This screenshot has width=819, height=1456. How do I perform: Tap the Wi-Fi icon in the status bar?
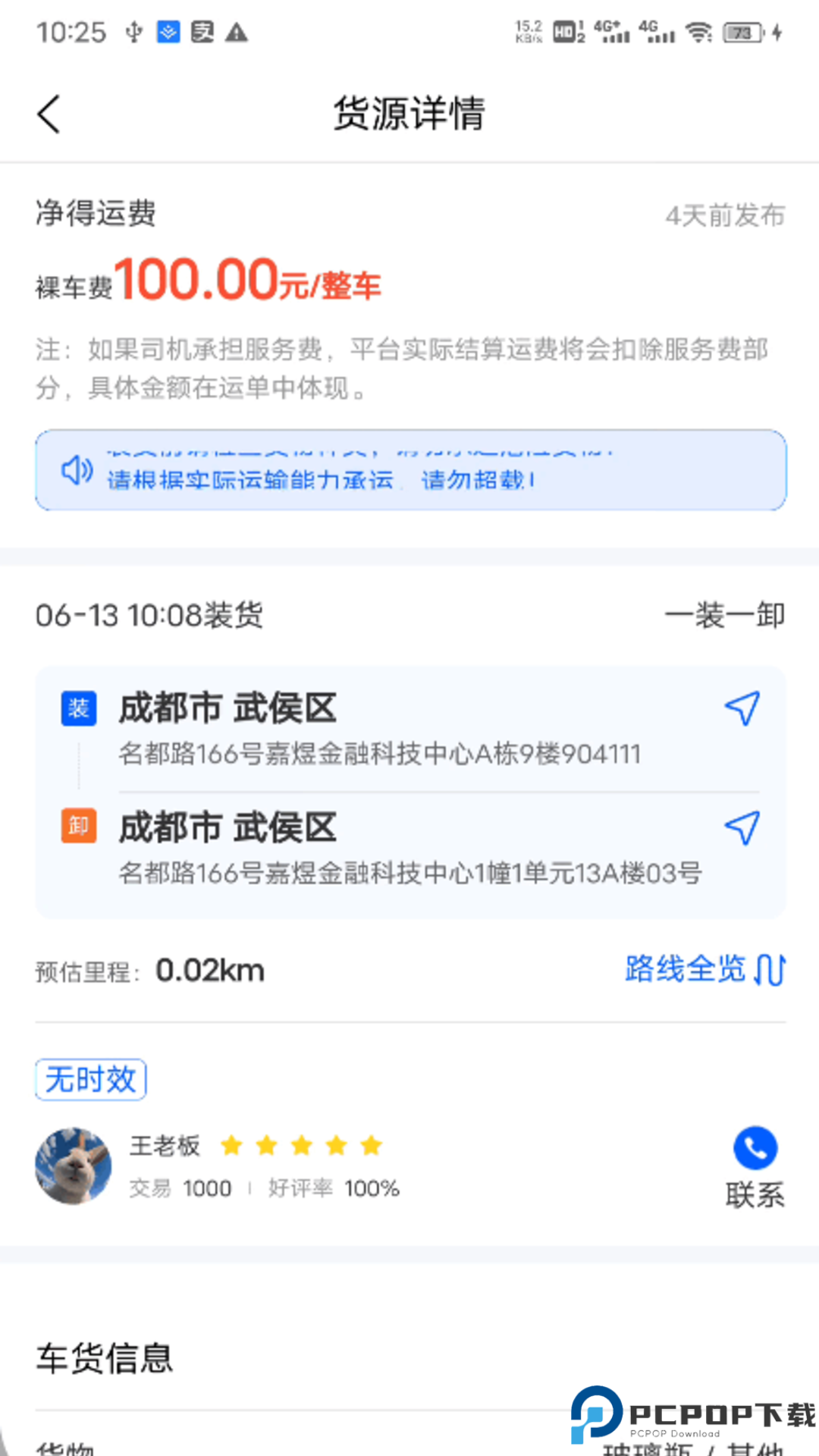coord(698,32)
